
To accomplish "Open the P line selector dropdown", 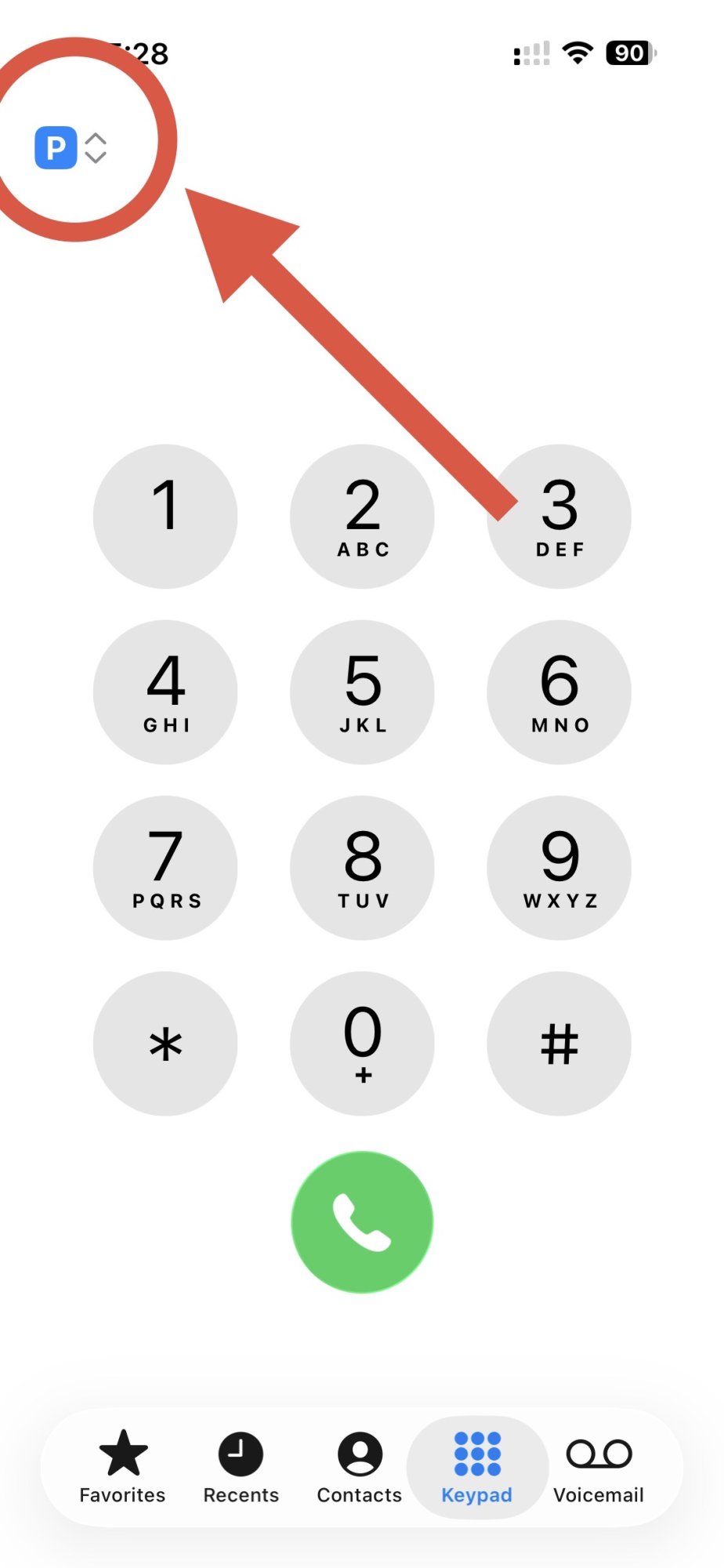I will [x=71, y=147].
